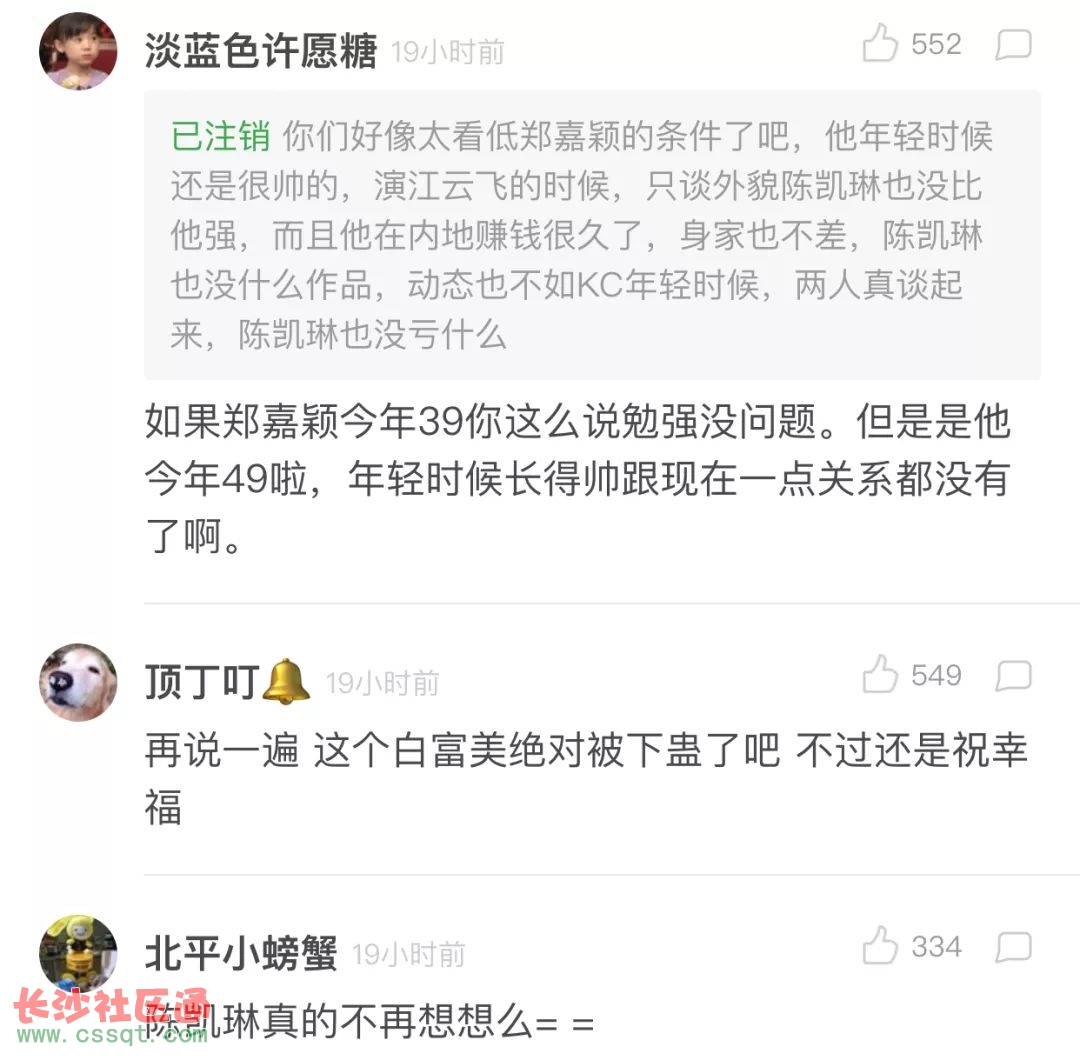
Task: View username 顶丁叮's profile
Action: pos(203,682)
